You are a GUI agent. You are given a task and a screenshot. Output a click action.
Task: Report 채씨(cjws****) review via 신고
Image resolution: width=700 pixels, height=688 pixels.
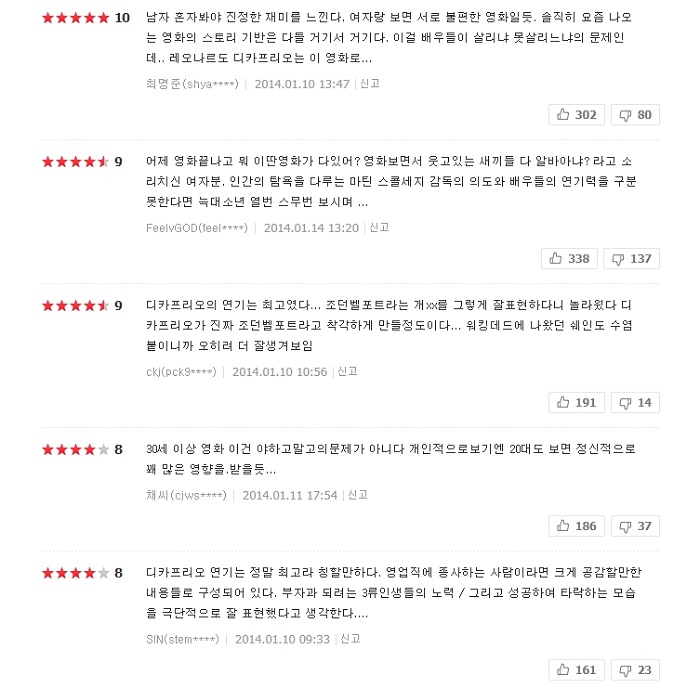coord(357,494)
